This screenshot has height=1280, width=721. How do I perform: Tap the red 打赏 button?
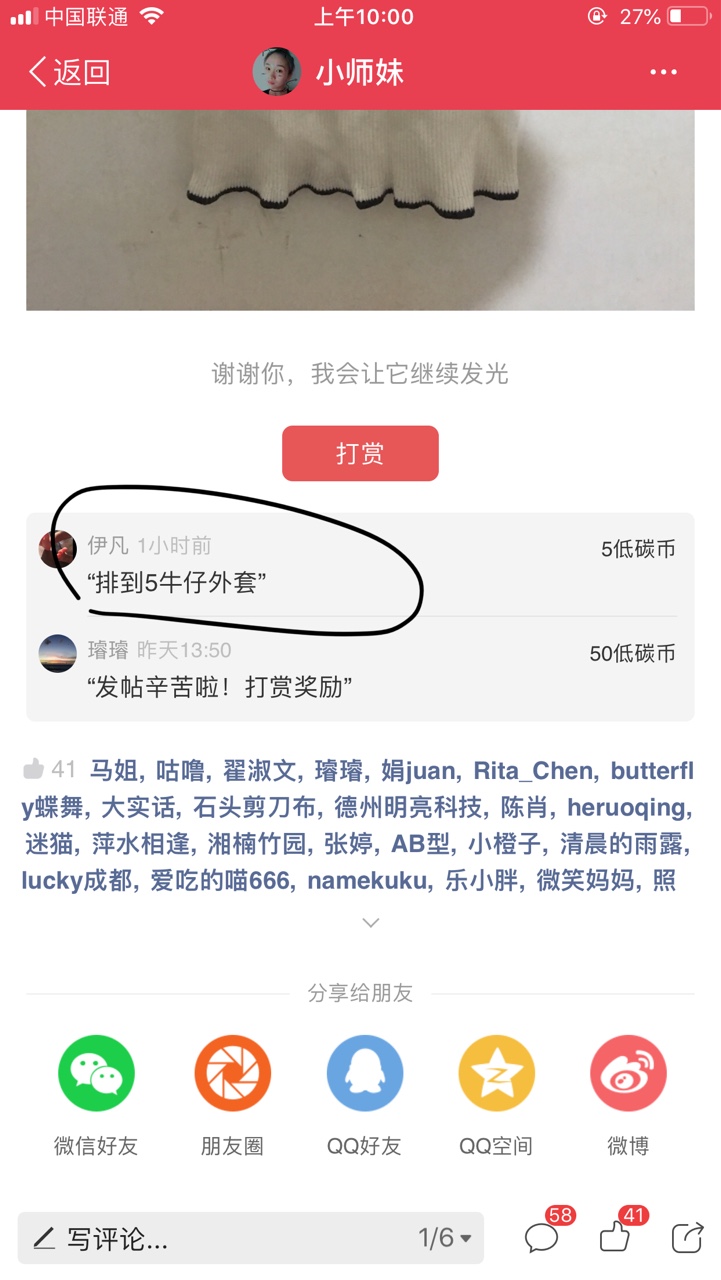pyautogui.click(x=360, y=453)
